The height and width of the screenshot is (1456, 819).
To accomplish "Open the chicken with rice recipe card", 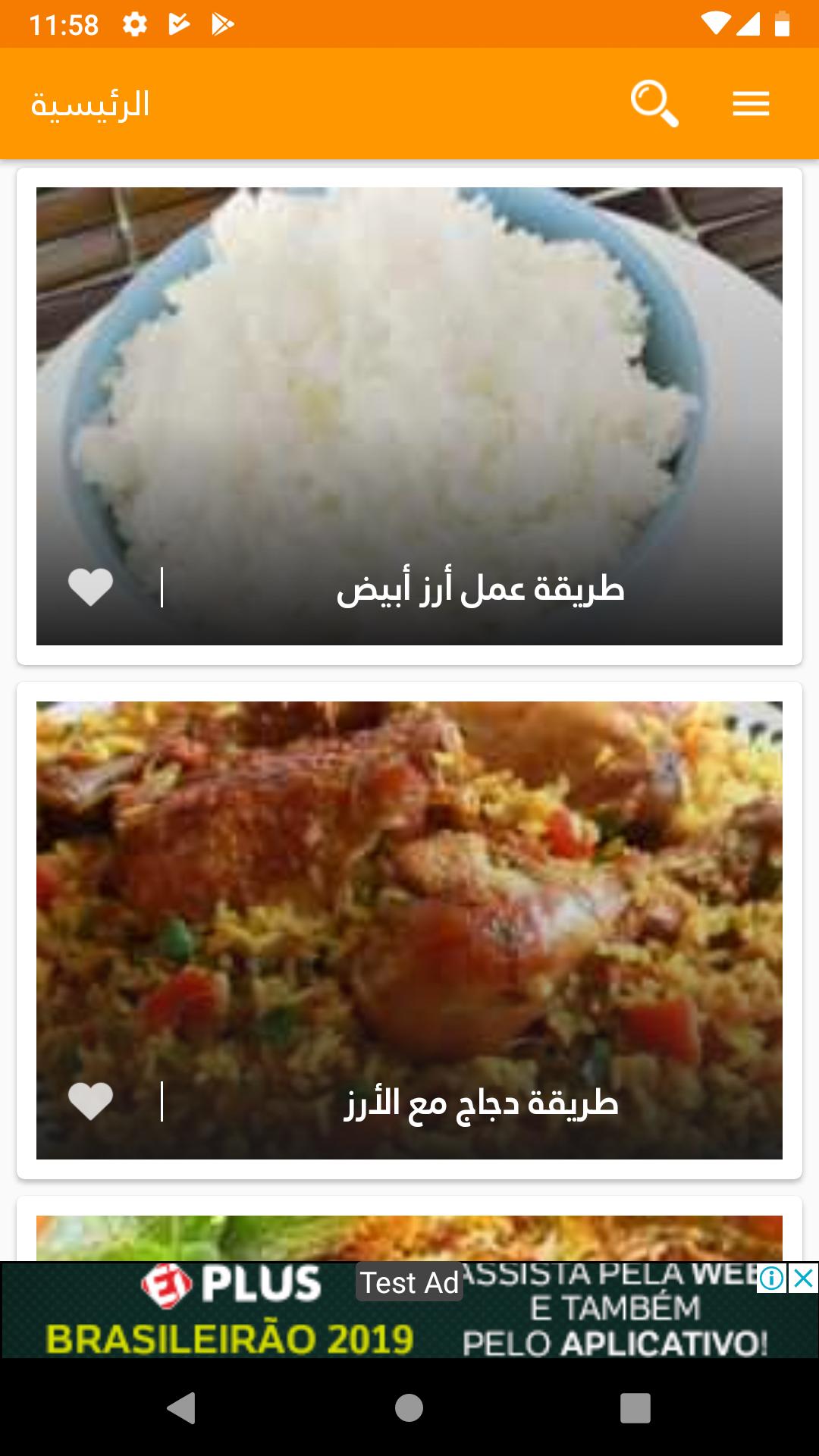I will point(409,895).
